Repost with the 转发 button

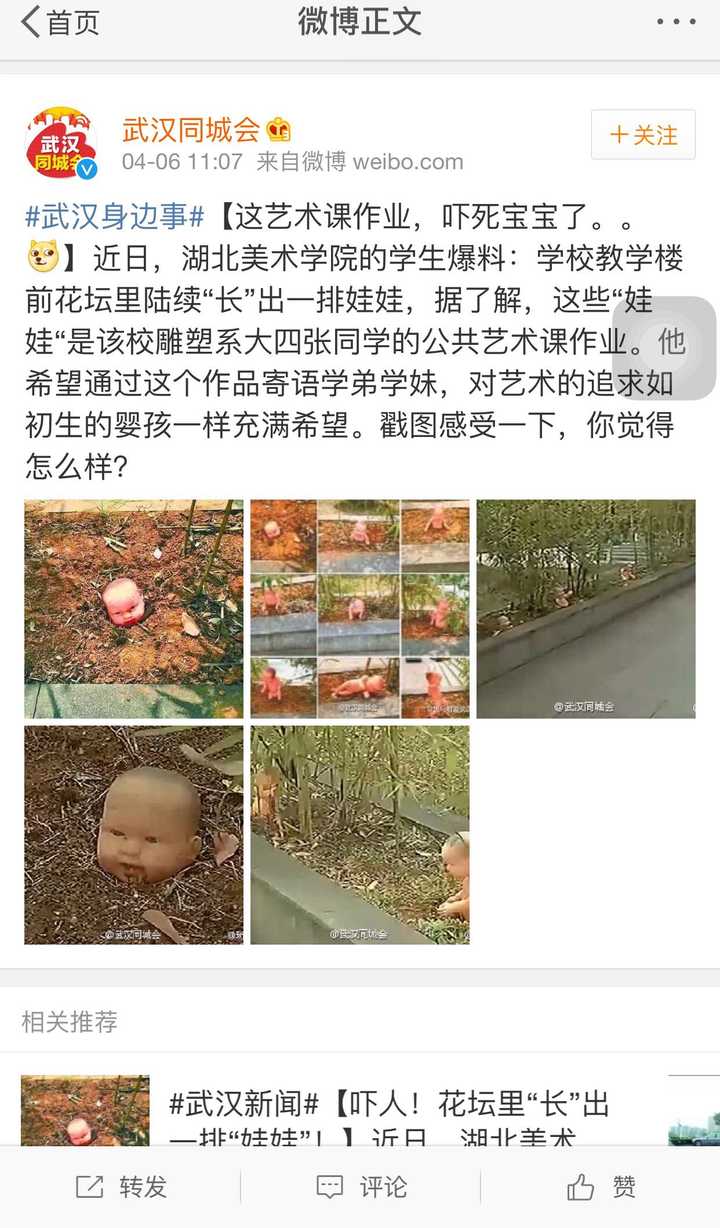121,1187
